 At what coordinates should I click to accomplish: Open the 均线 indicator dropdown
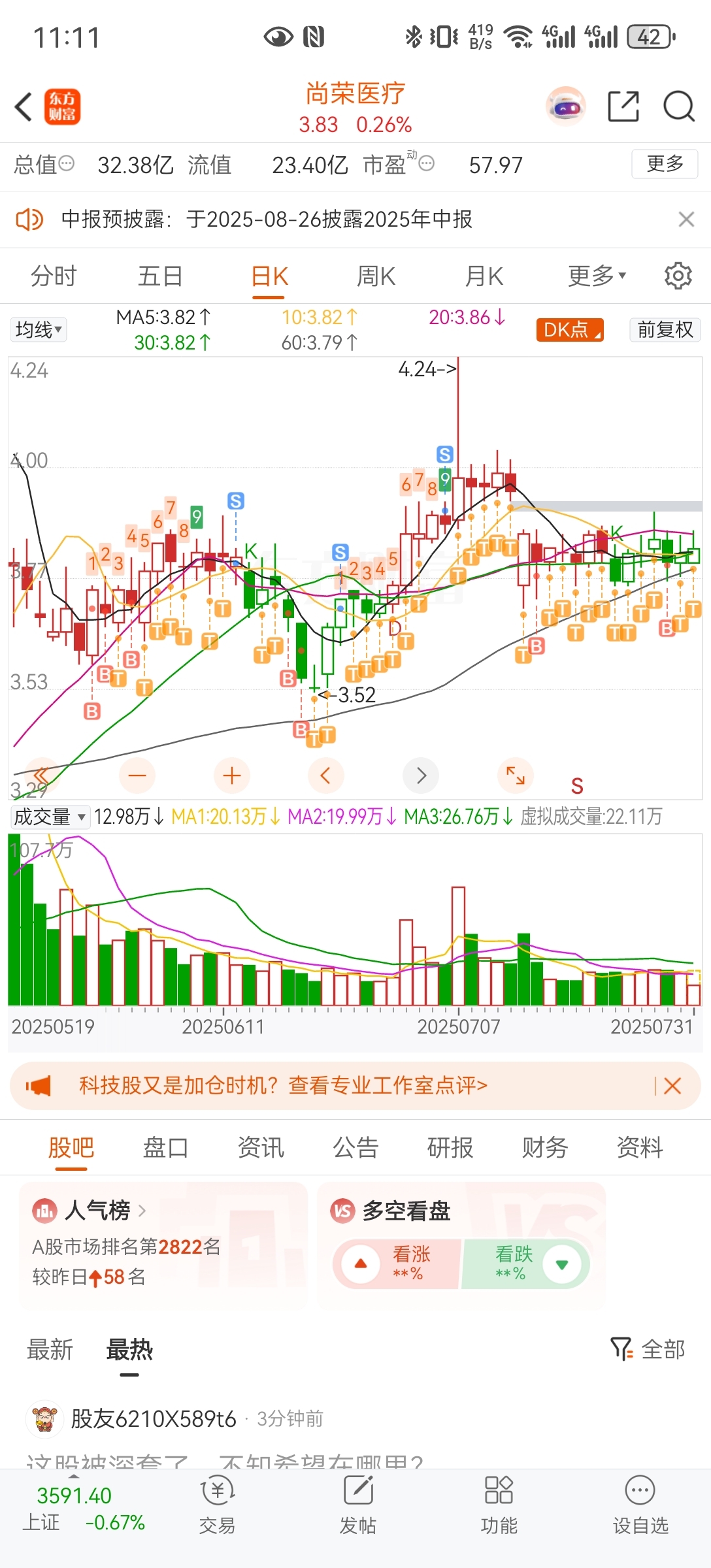click(39, 329)
